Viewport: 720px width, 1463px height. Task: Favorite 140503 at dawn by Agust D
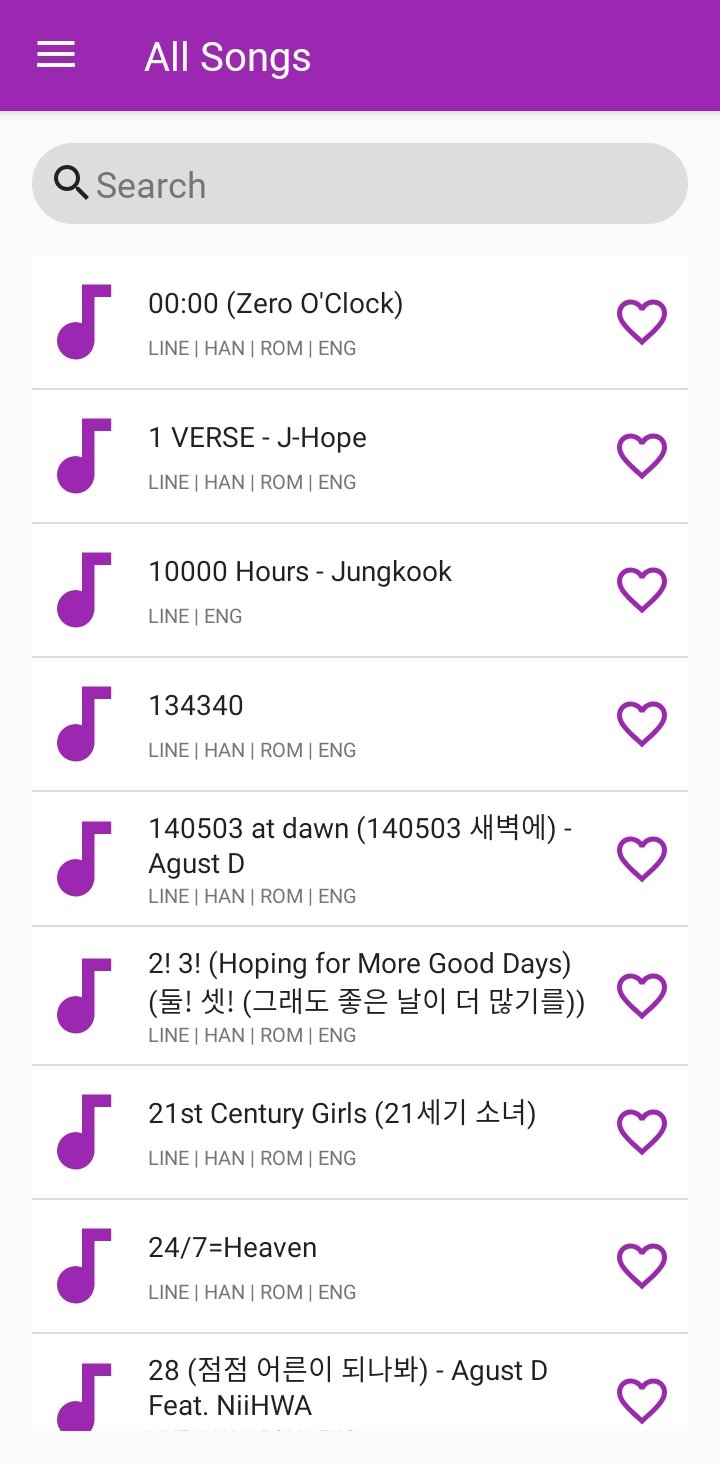pos(641,858)
